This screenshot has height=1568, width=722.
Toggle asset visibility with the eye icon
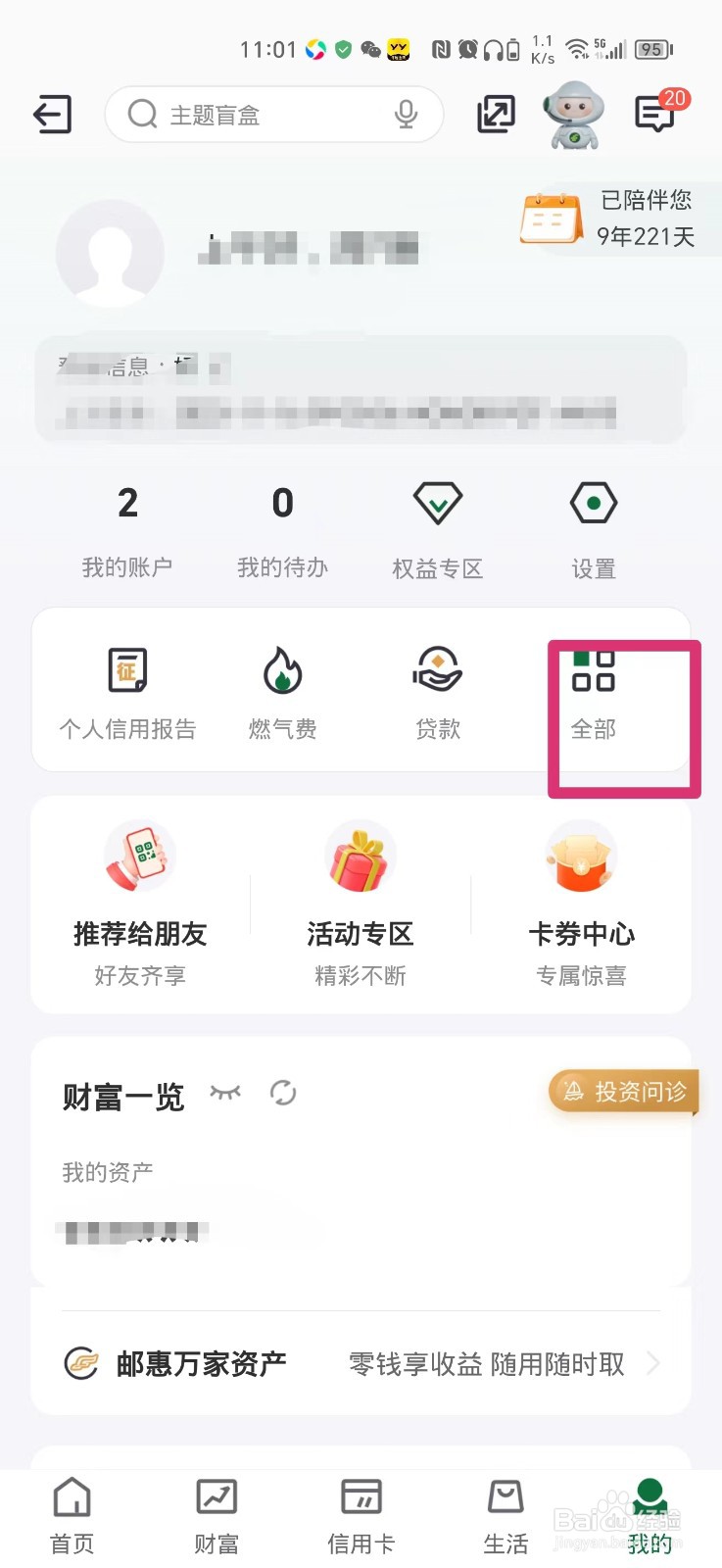click(226, 1094)
